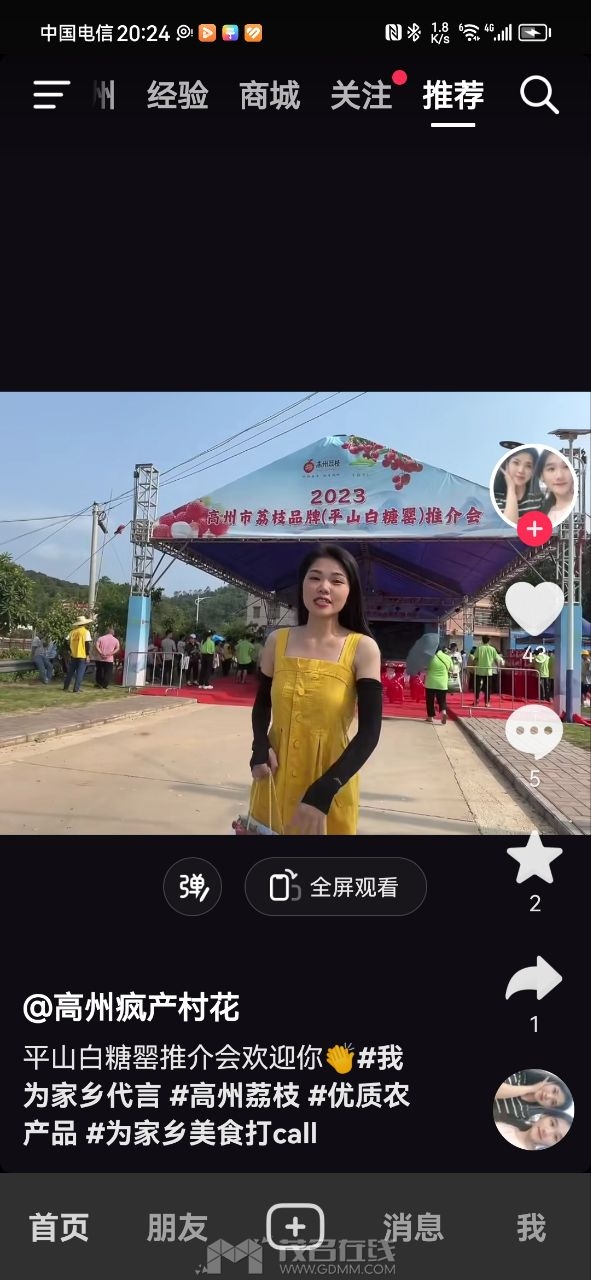Open the 消息 tab
Viewport: 591px width, 1280px height.
(x=413, y=1227)
